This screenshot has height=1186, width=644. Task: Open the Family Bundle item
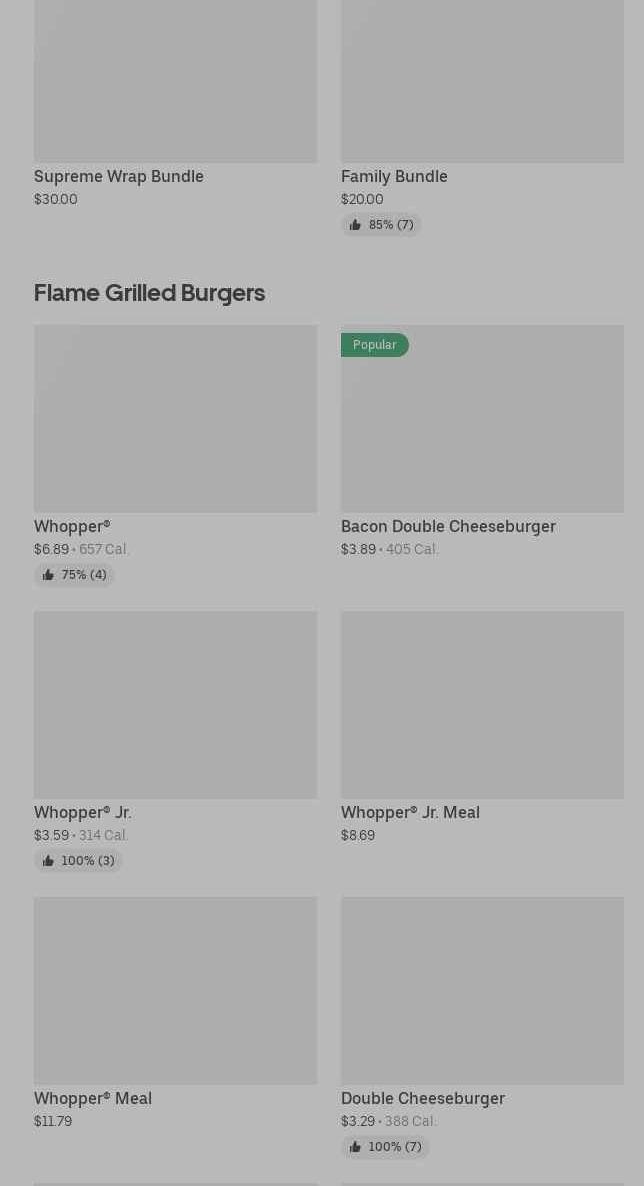pos(482,117)
